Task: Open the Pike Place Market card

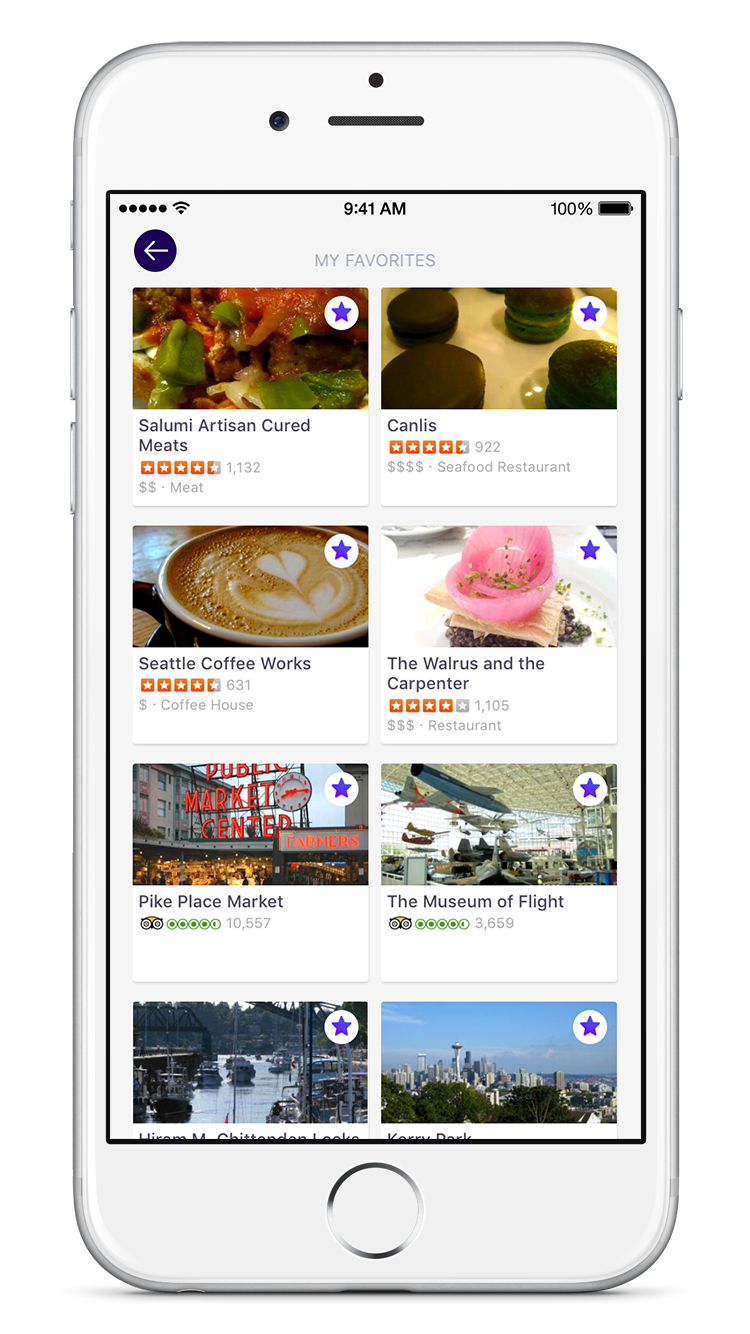Action: 250,873
